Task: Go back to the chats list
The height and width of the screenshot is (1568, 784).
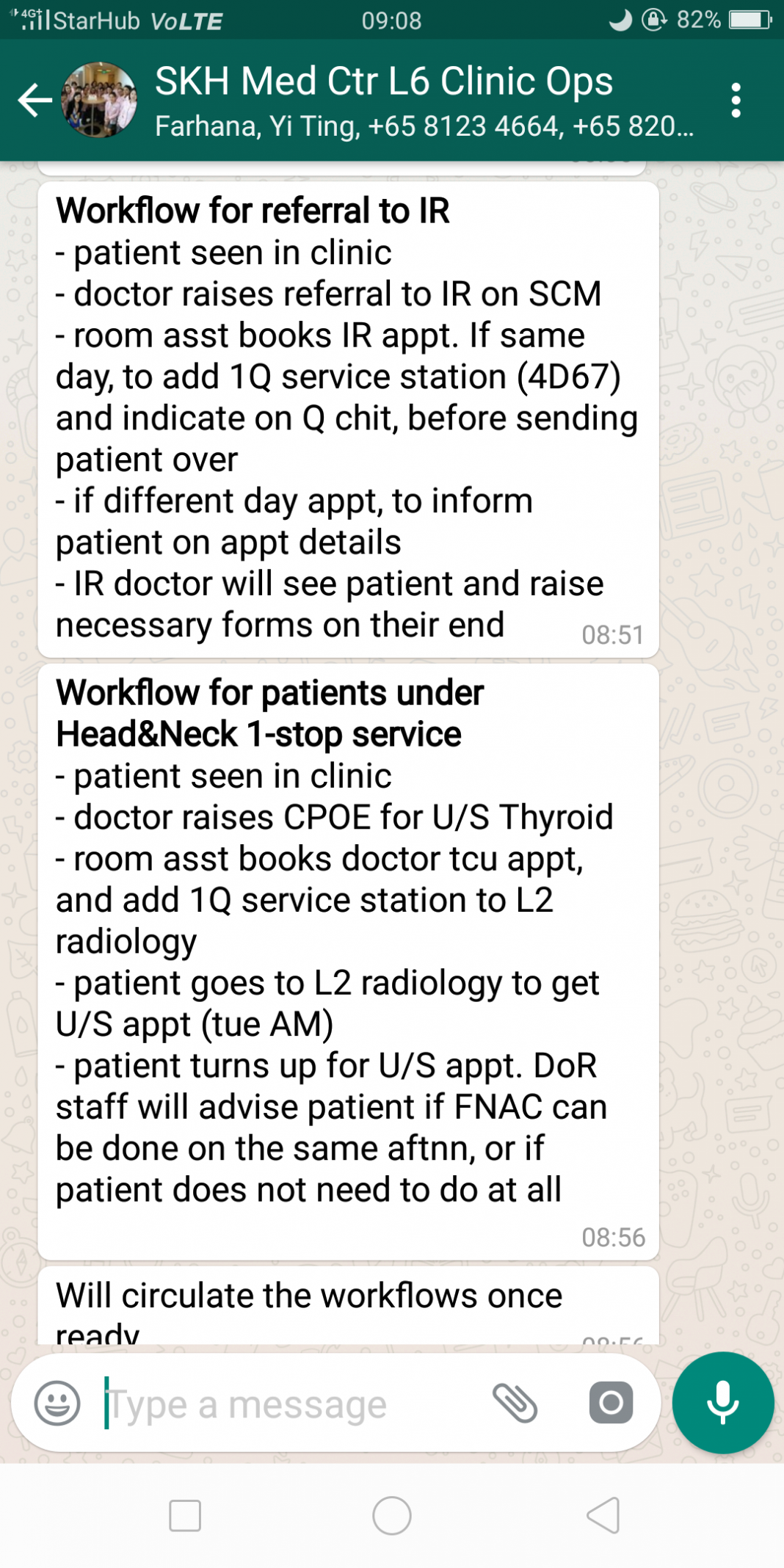Action: tap(34, 101)
